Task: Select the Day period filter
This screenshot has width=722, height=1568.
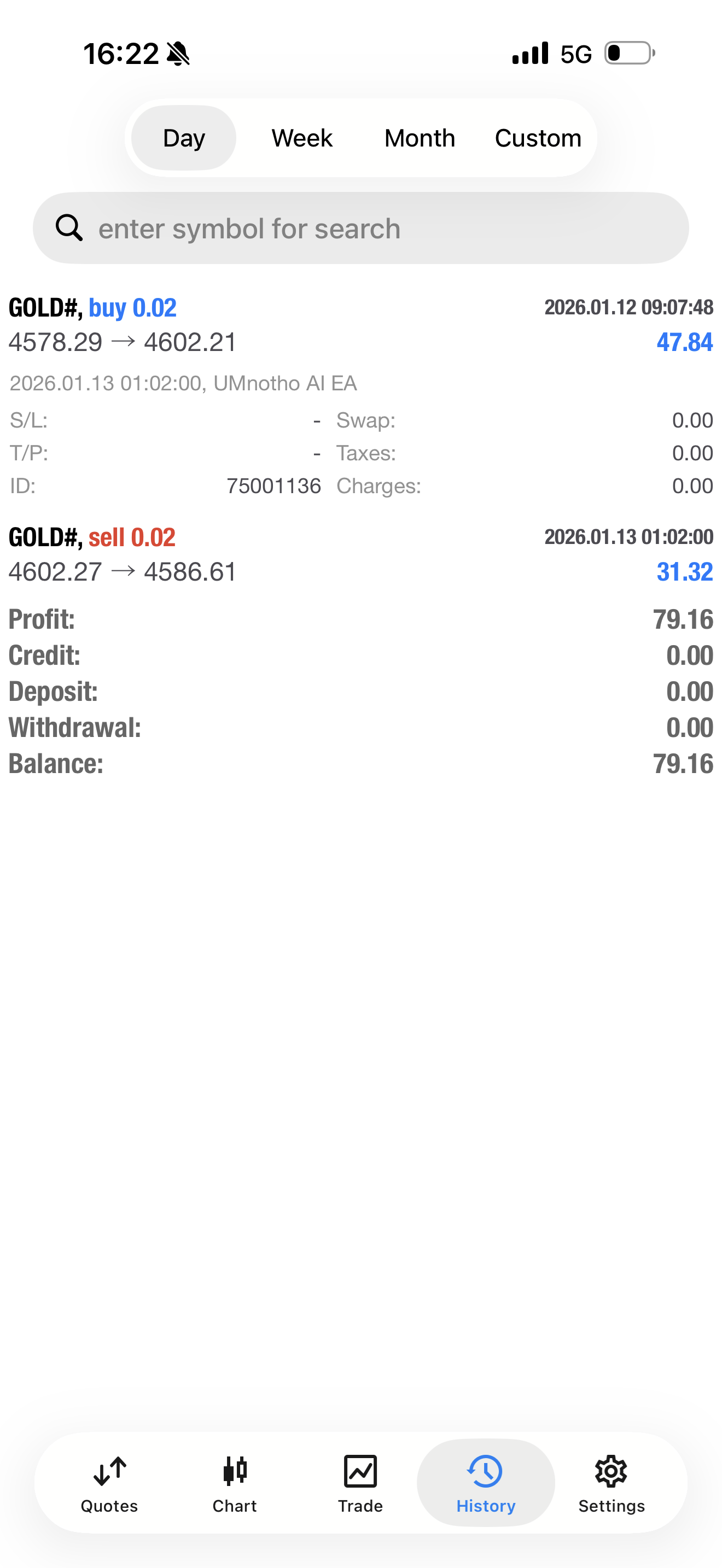Action: coord(183,138)
